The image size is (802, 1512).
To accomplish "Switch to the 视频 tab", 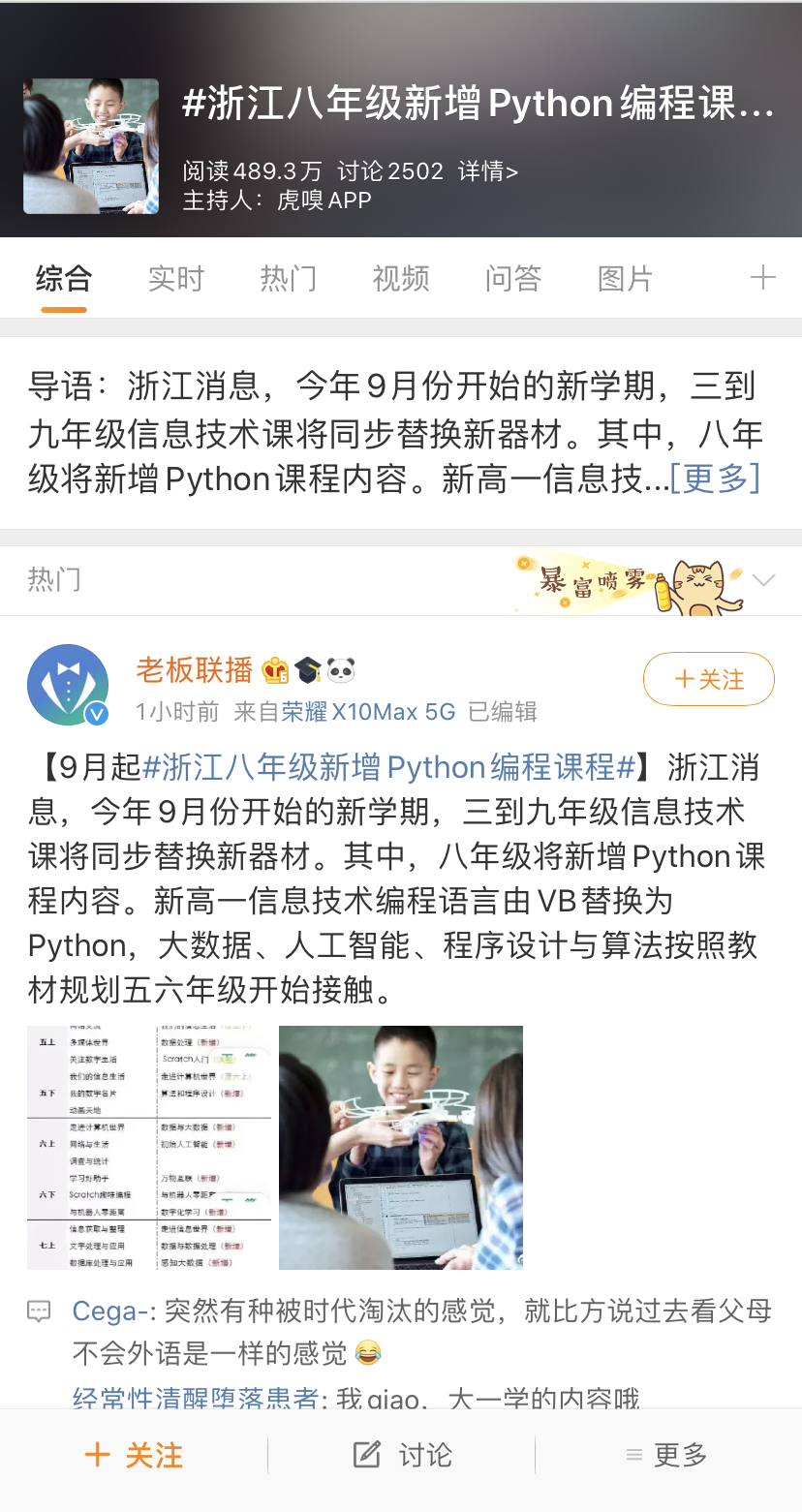I will coord(401,279).
